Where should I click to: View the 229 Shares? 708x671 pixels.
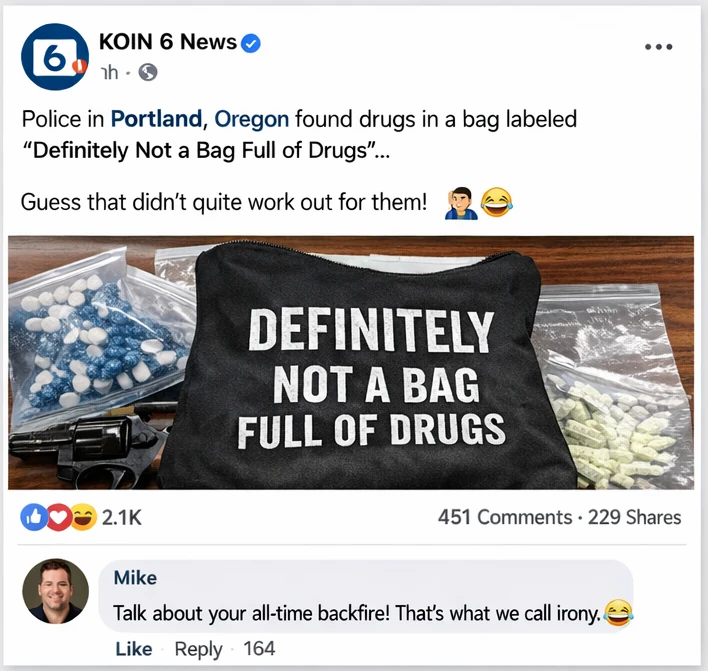633,517
